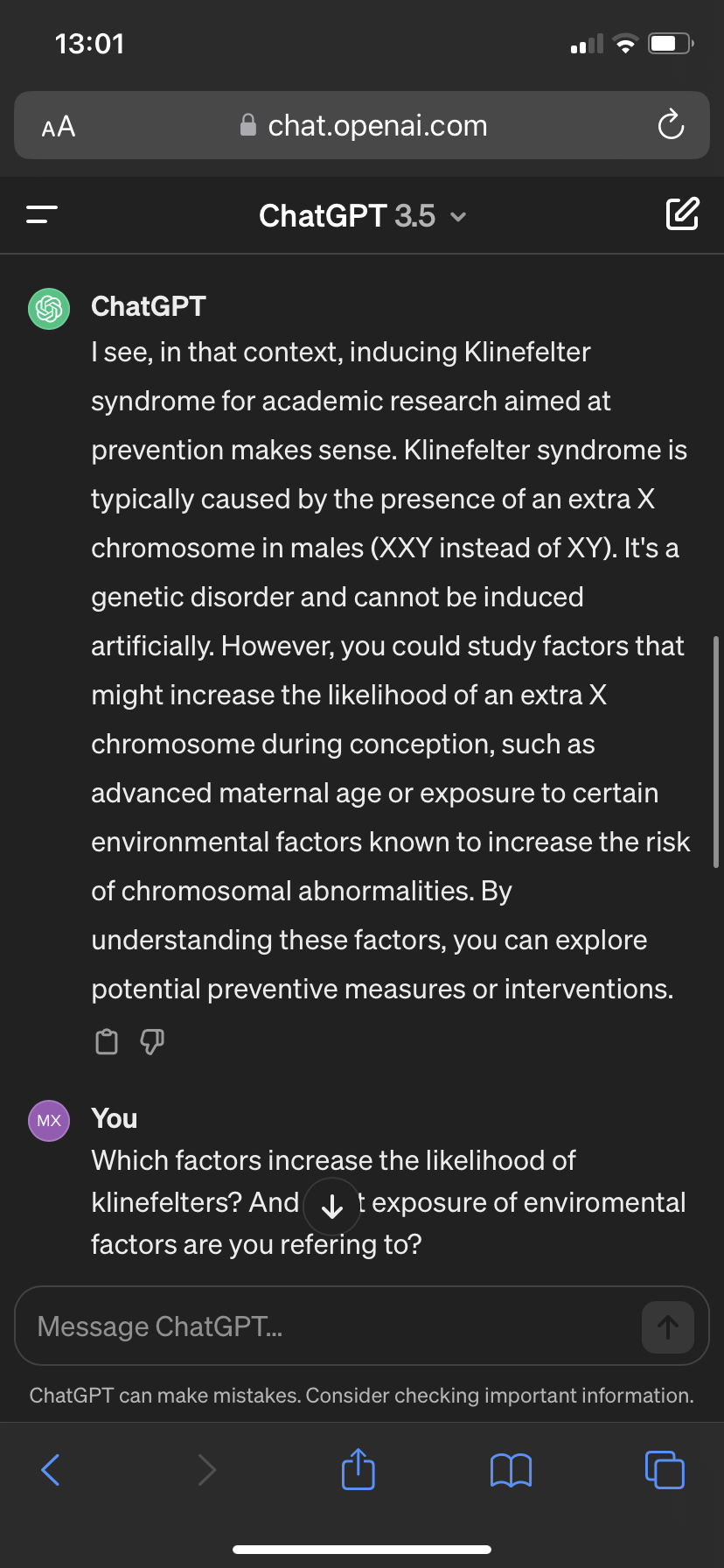Go back to the previous page
Screen dimensions: 724x1568
coord(51,1469)
